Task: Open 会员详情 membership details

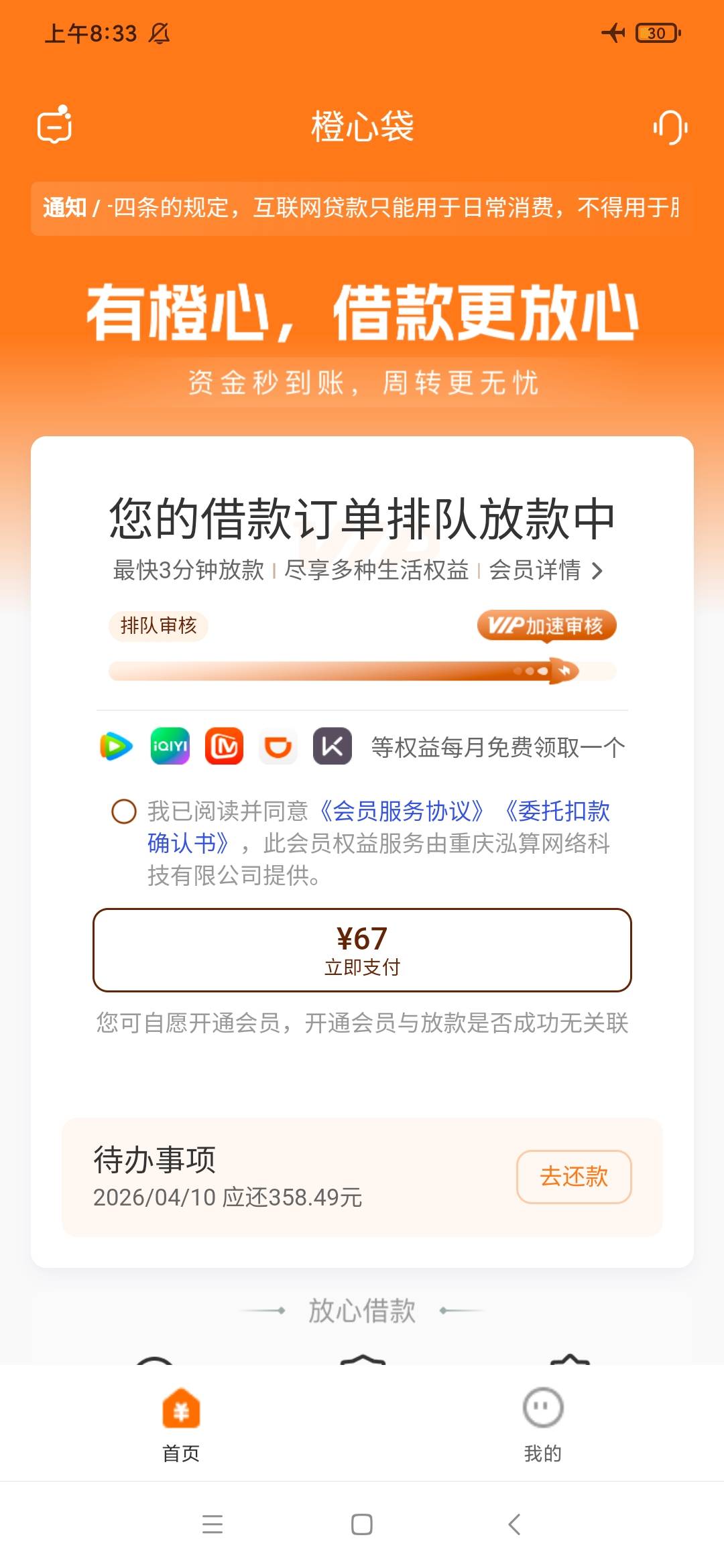Action: tap(546, 570)
